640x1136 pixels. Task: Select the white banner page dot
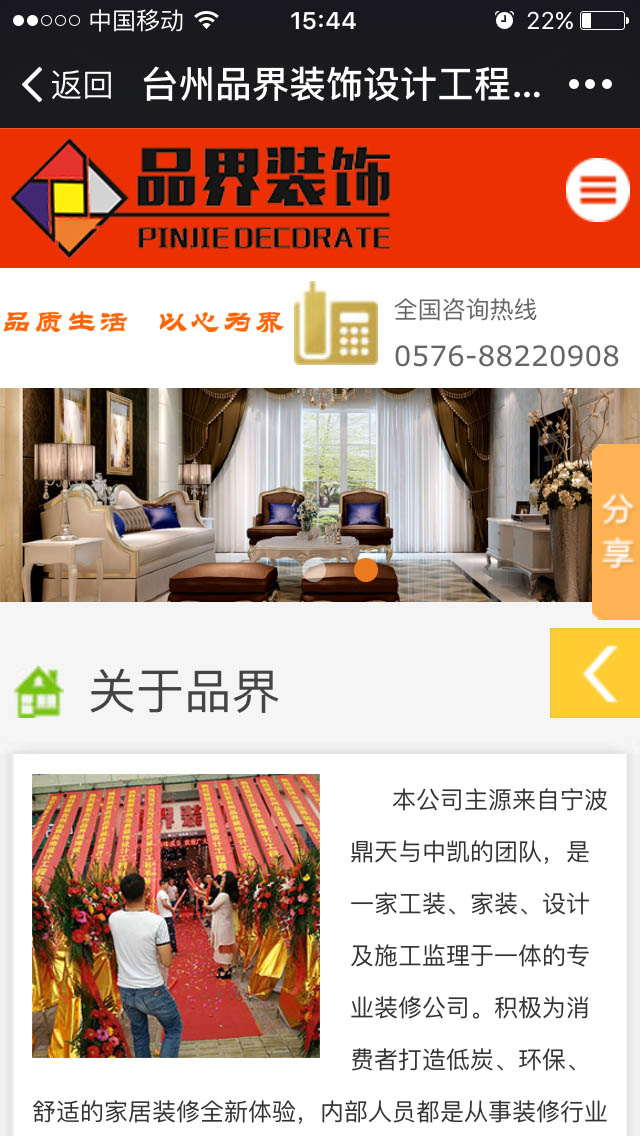314,570
